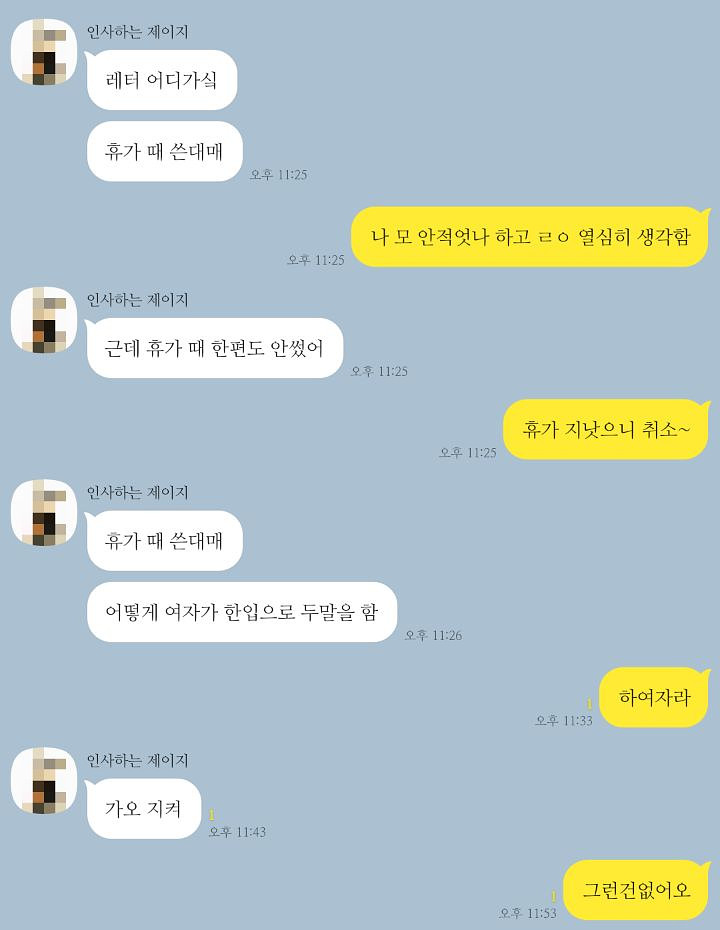Click the unread '1' marker next to '가오 지켜'
Image resolution: width=720 pixels, height=930 pixels.
(x=210, y=816)
